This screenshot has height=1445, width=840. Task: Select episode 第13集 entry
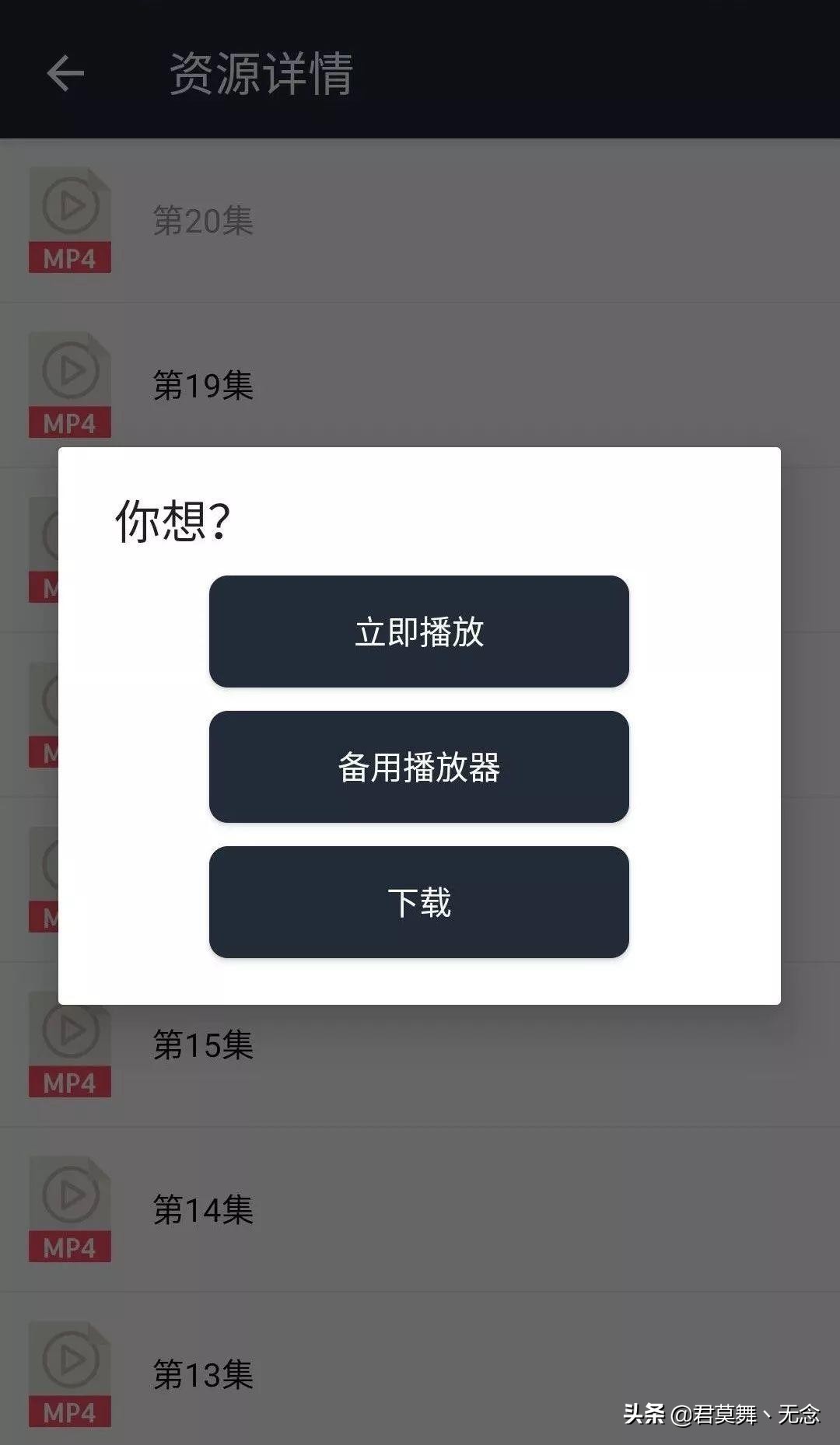(x=204, y=1373)
